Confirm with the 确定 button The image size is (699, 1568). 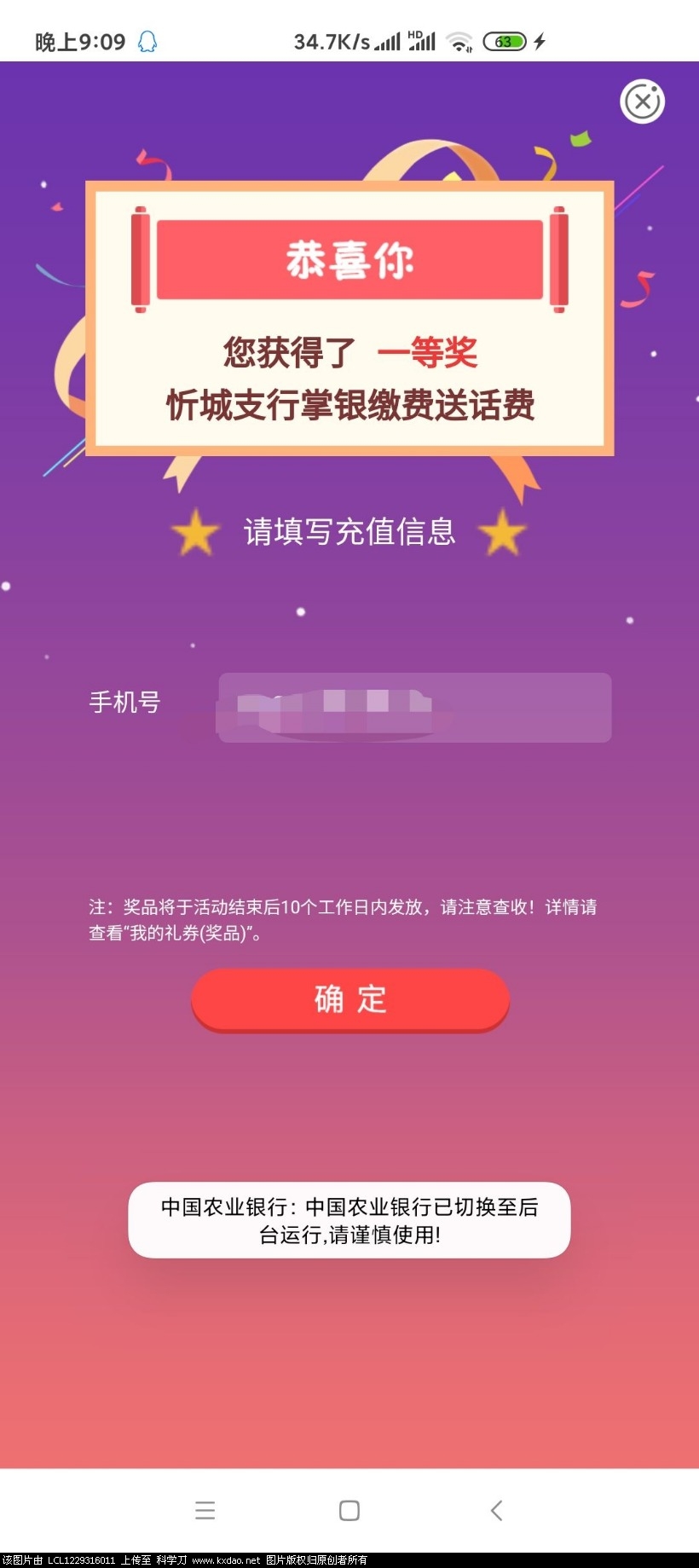click(350, 998)
